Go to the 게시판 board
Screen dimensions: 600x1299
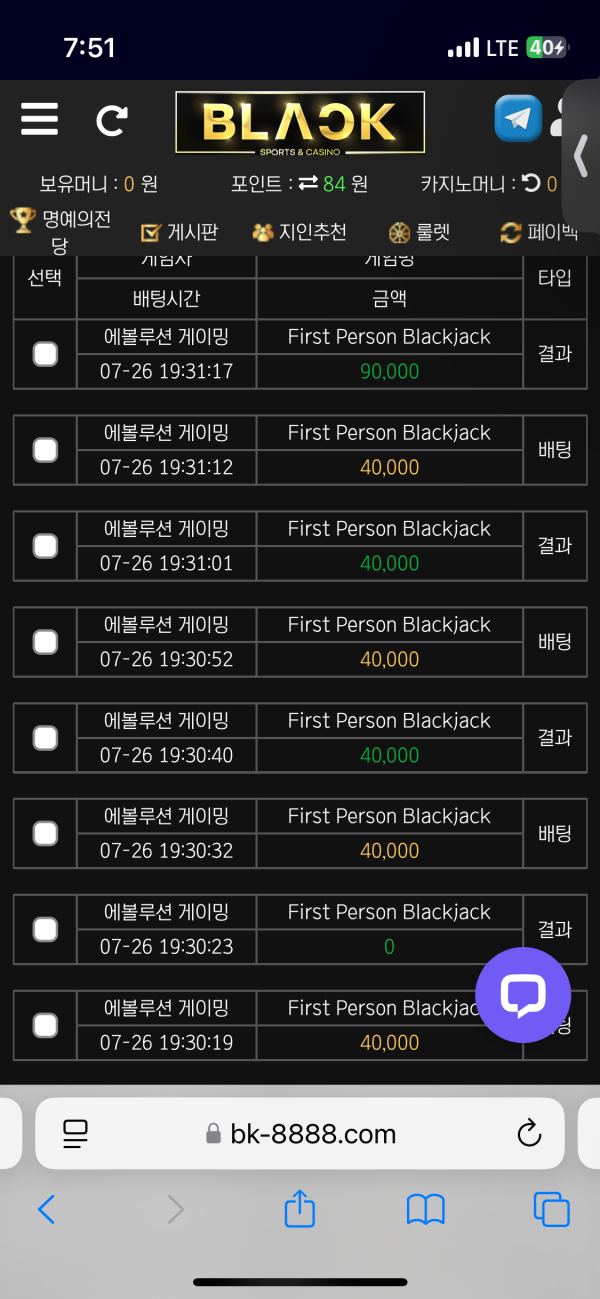point(180,233)
